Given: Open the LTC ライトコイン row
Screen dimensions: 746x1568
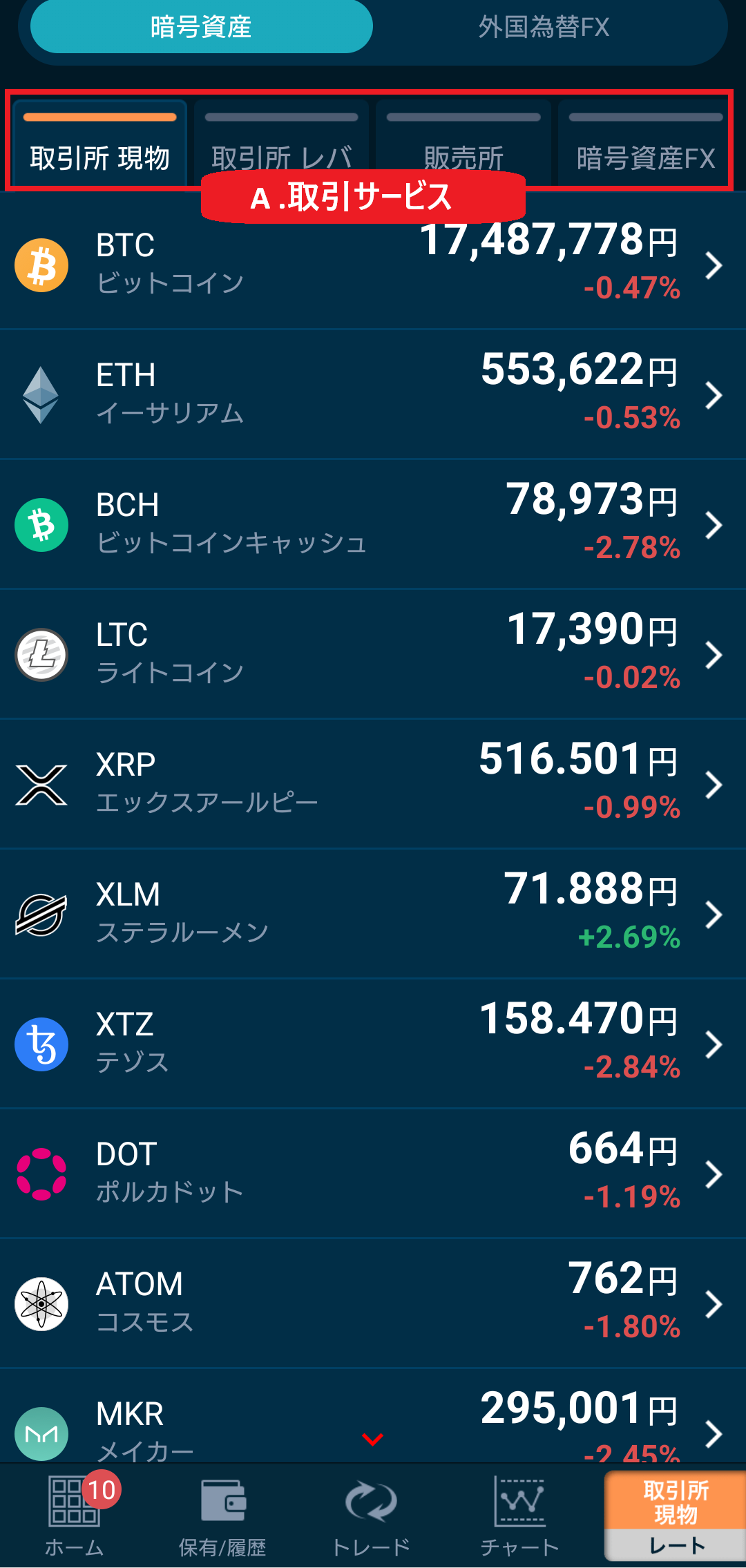Looking at the screenshot, I should 373,655.
